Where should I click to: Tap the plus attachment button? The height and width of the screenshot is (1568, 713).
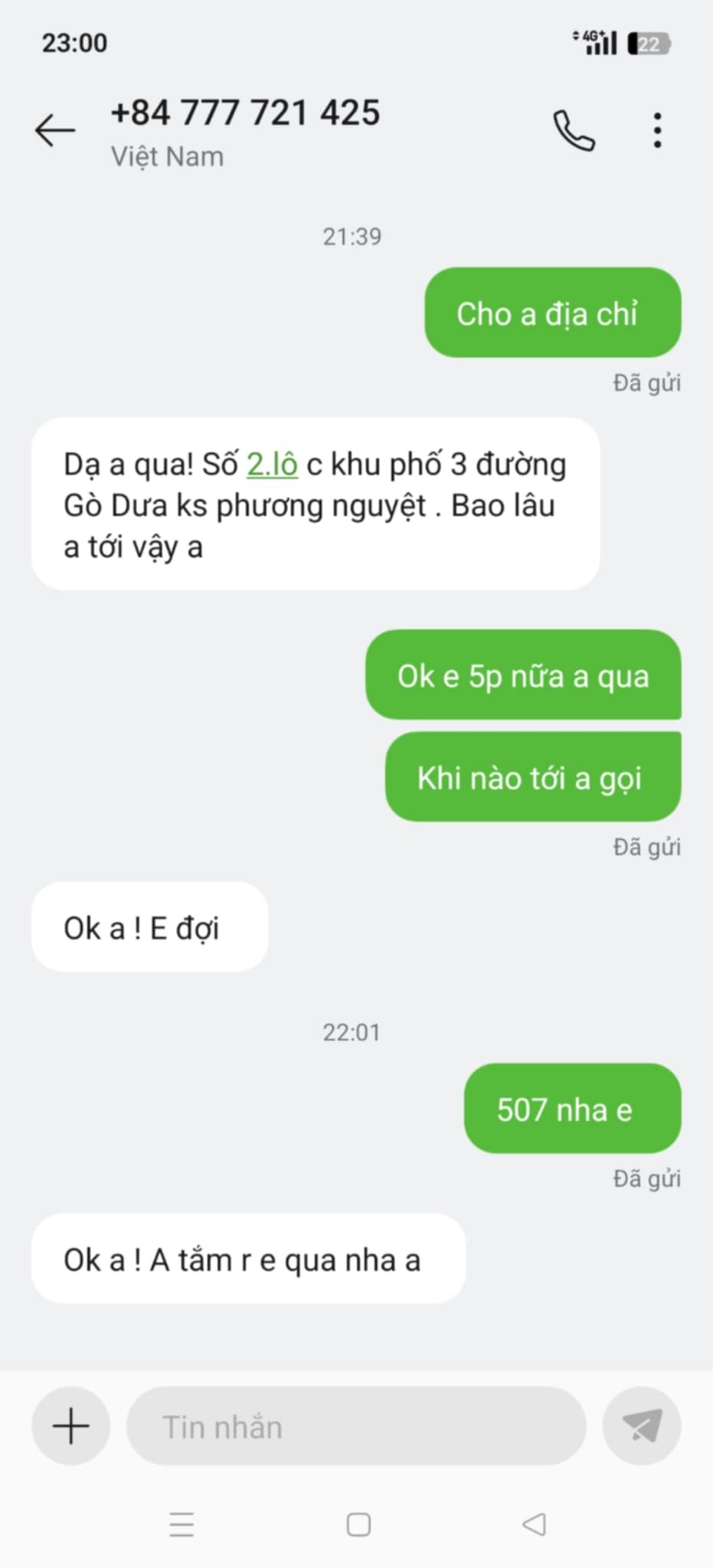(70, 1426)
